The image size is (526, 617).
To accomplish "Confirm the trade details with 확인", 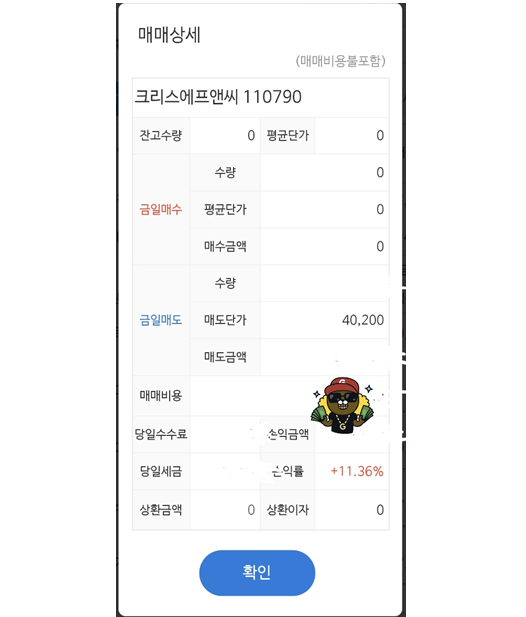I will pos(257,573).
